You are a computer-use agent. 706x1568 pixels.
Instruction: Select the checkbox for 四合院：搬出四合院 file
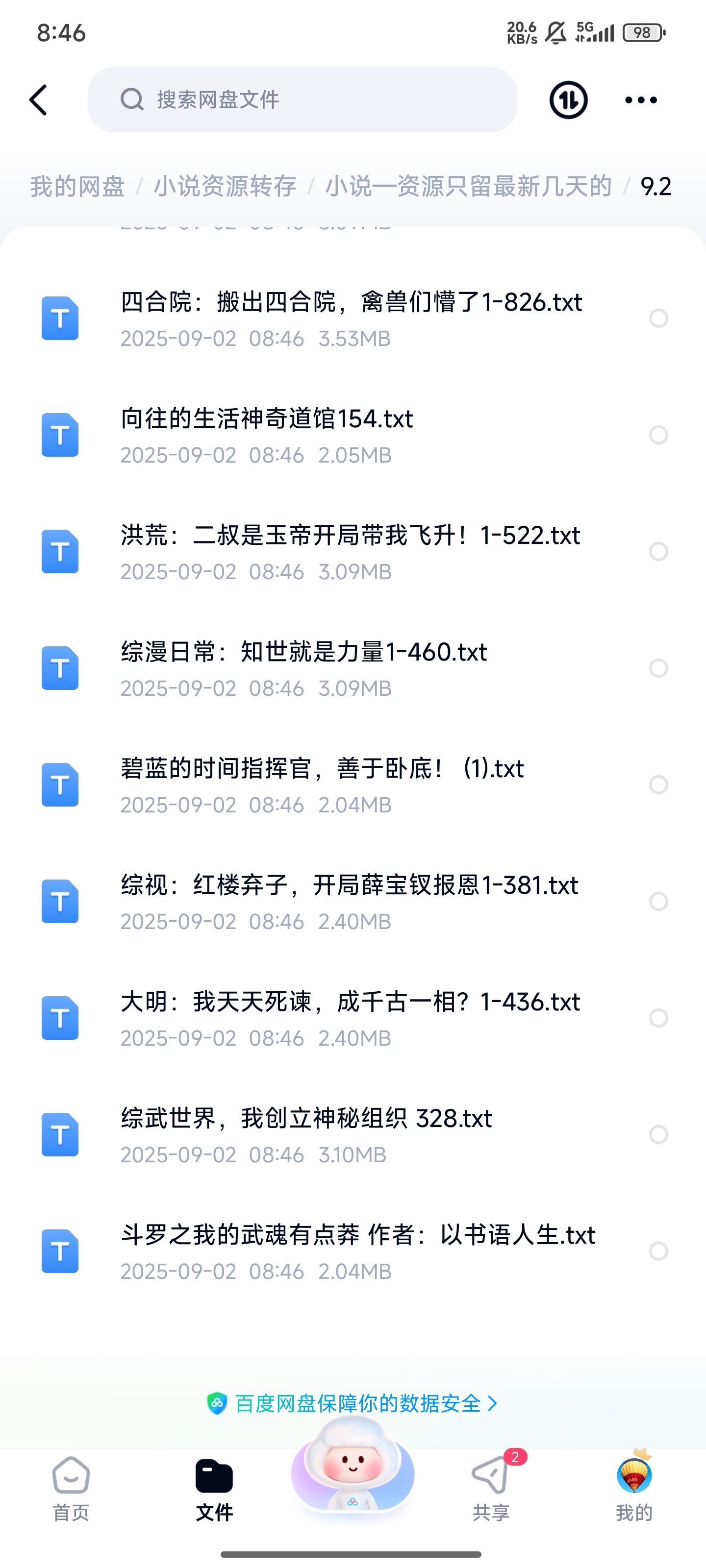tap(658, 318)
